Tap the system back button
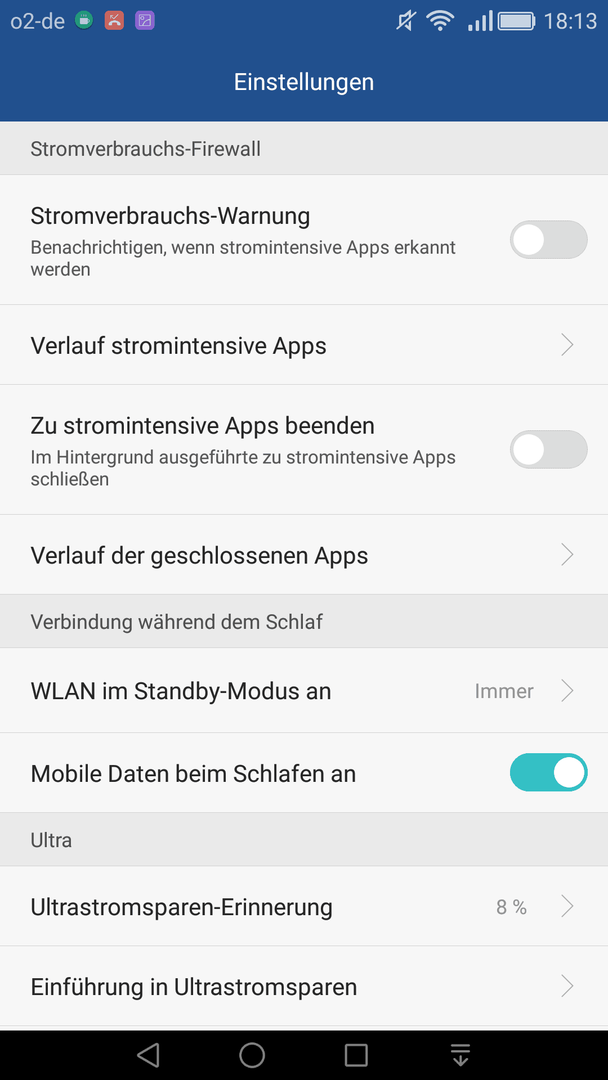Viewport: 608px width, 1080px height. (x=148, y=1055)
